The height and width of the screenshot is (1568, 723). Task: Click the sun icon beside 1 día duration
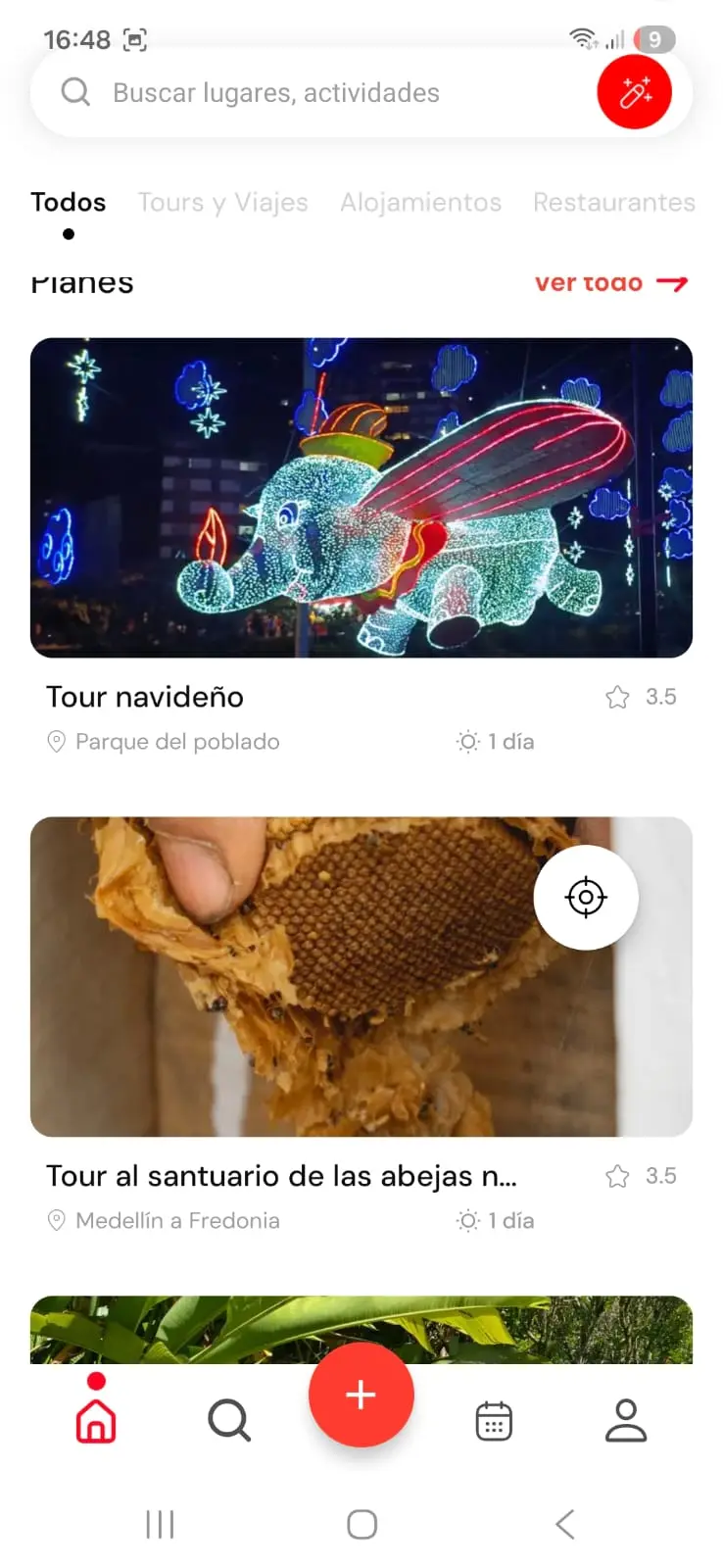coord(467,742)
